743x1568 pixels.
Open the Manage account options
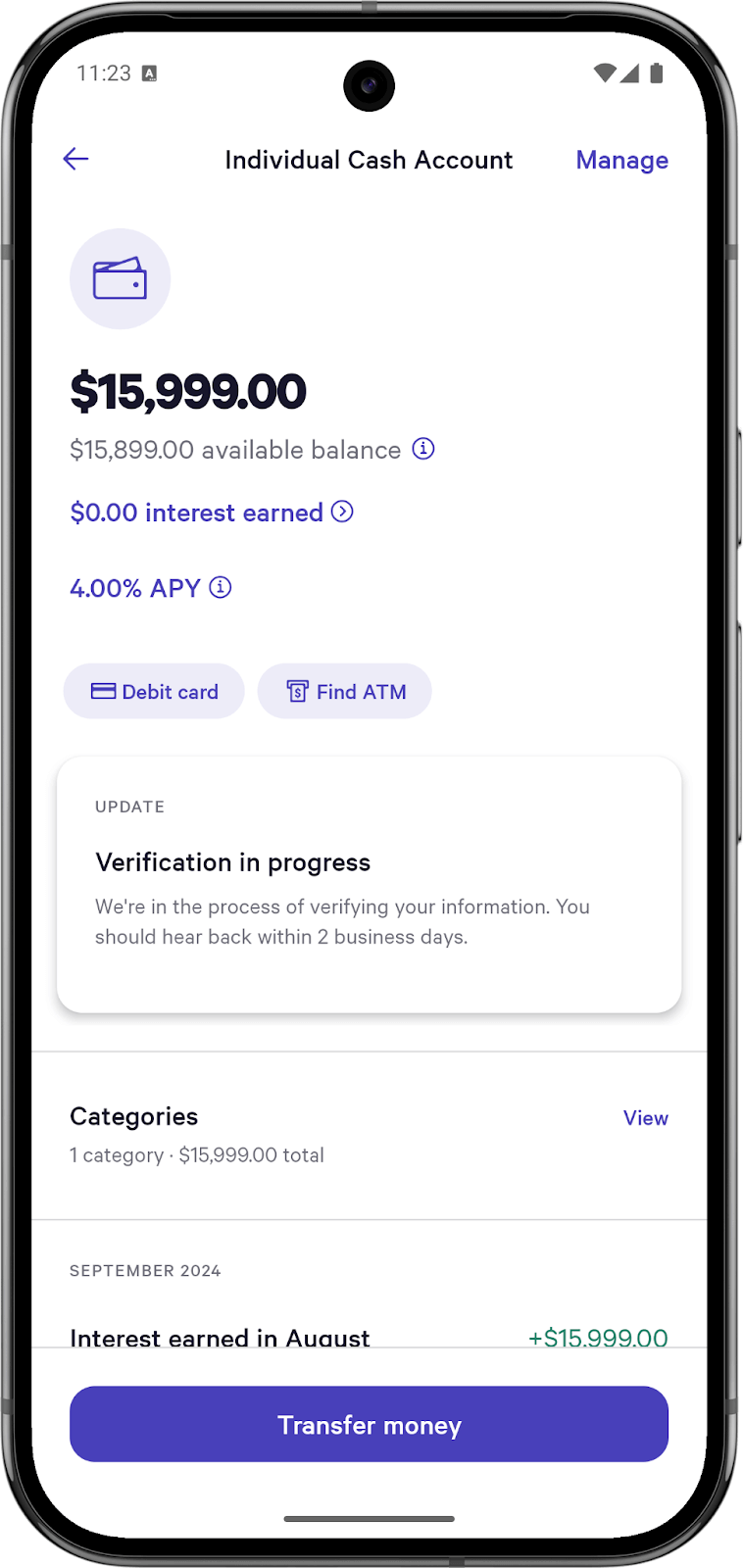pyautogui.click(x=621, y=160)
